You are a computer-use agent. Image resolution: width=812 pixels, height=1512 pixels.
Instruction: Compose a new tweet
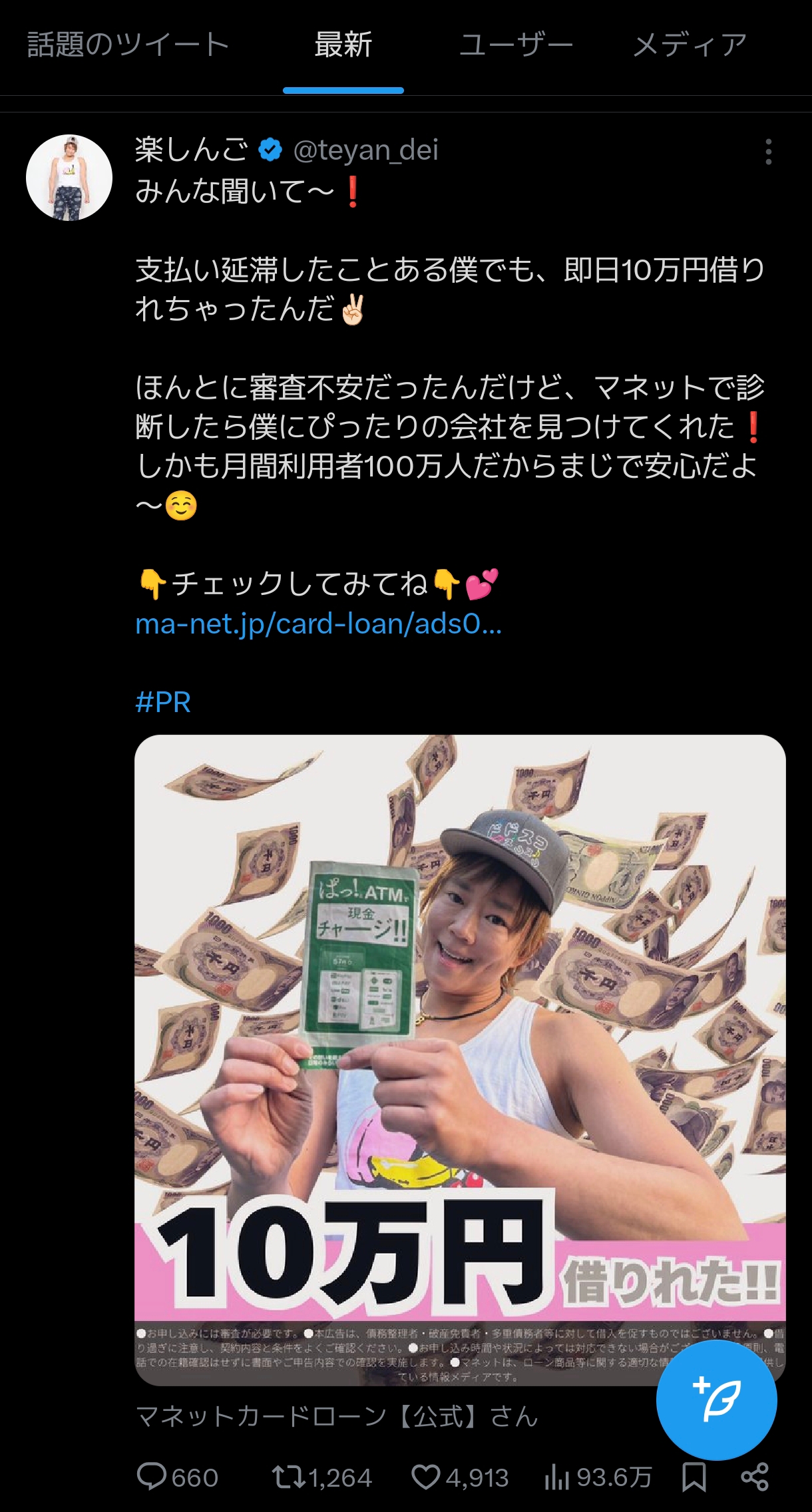[x=716, y=1400]
